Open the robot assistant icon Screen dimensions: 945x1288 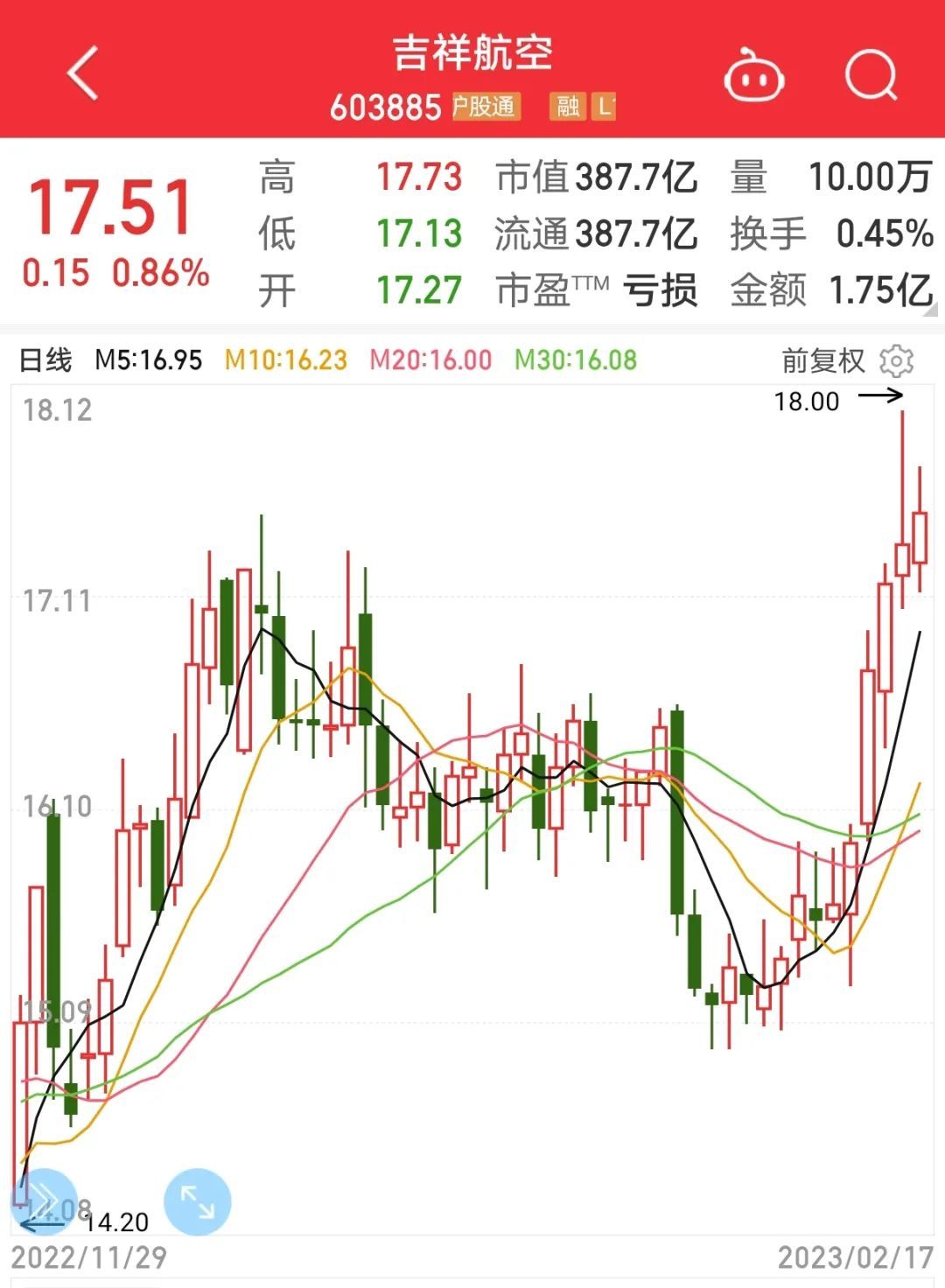753,77
